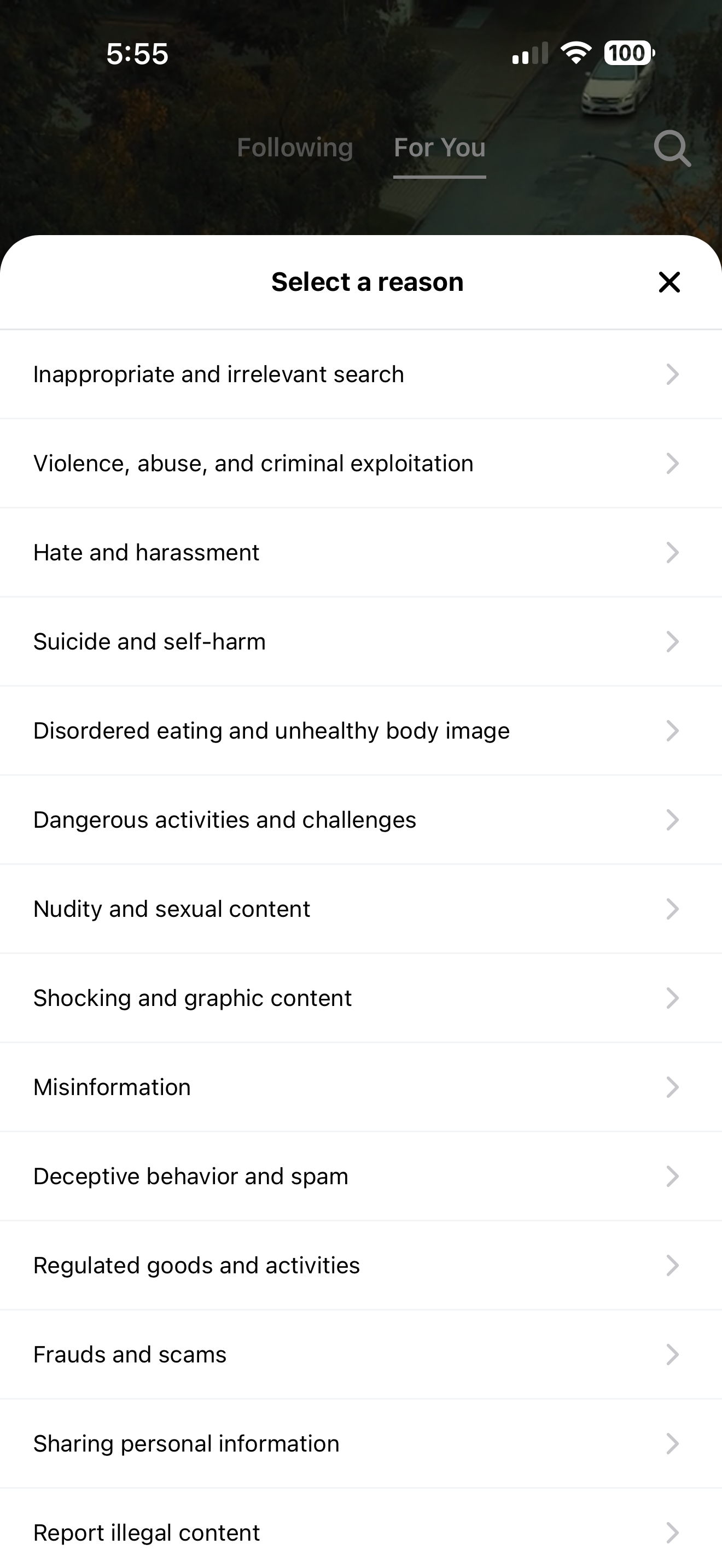The height and width of the screenshot is (1568, 722).
Task: Open the chevron beside Nudity and sexual content
Action: tap(672, 908)
